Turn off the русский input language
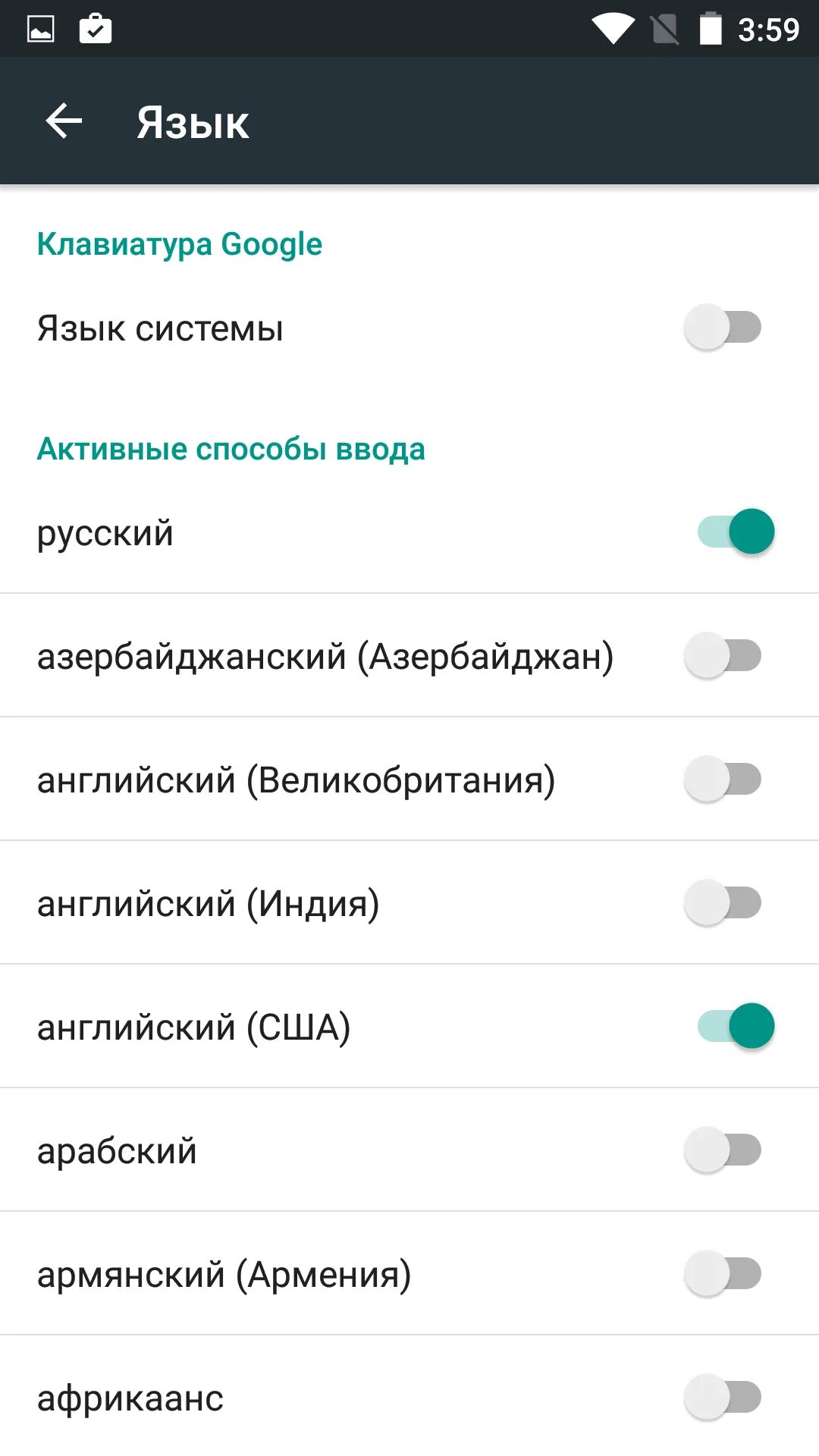The height and width of the screenshot is (1456, 819). pyautogui.click(x=736, y=532)
